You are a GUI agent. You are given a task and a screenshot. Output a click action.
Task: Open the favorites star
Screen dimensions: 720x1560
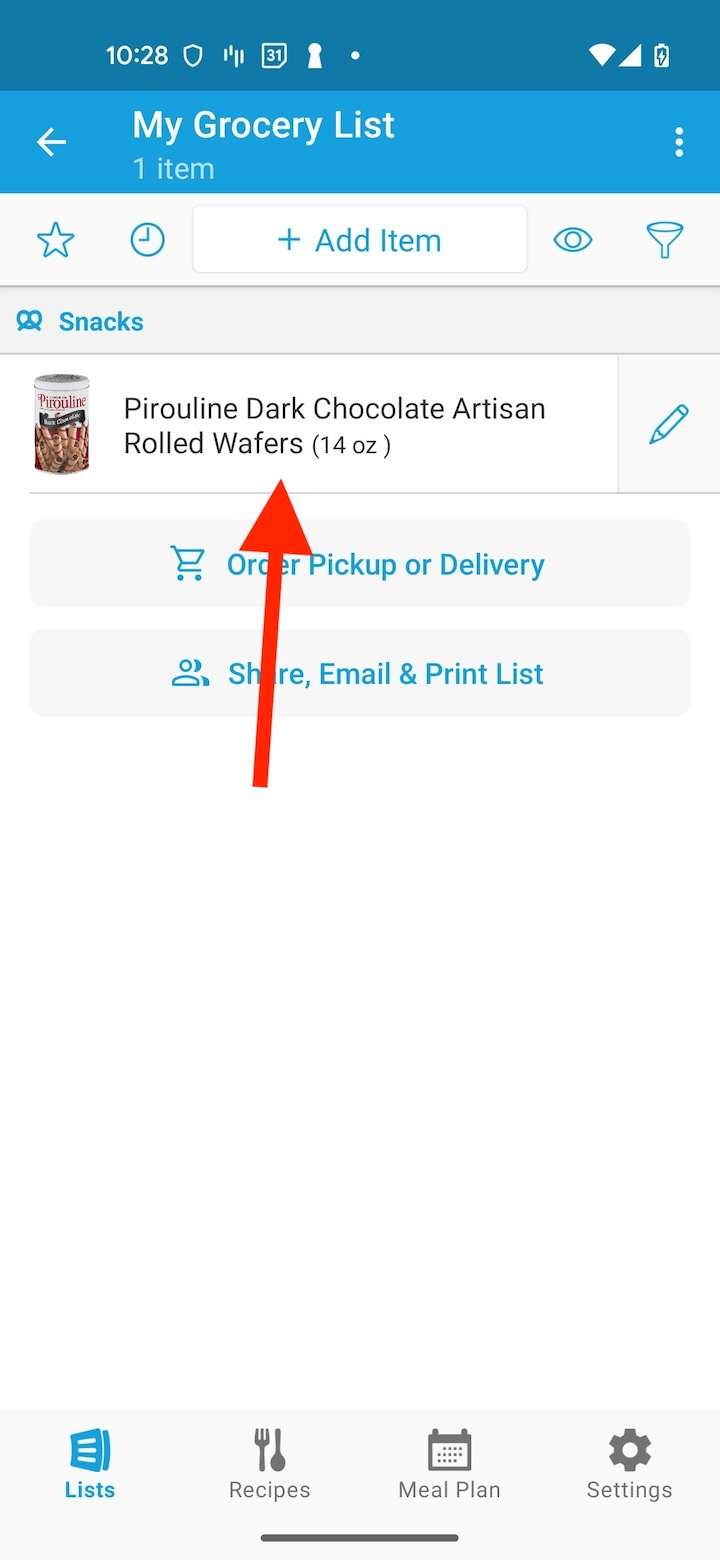[56, 240]
